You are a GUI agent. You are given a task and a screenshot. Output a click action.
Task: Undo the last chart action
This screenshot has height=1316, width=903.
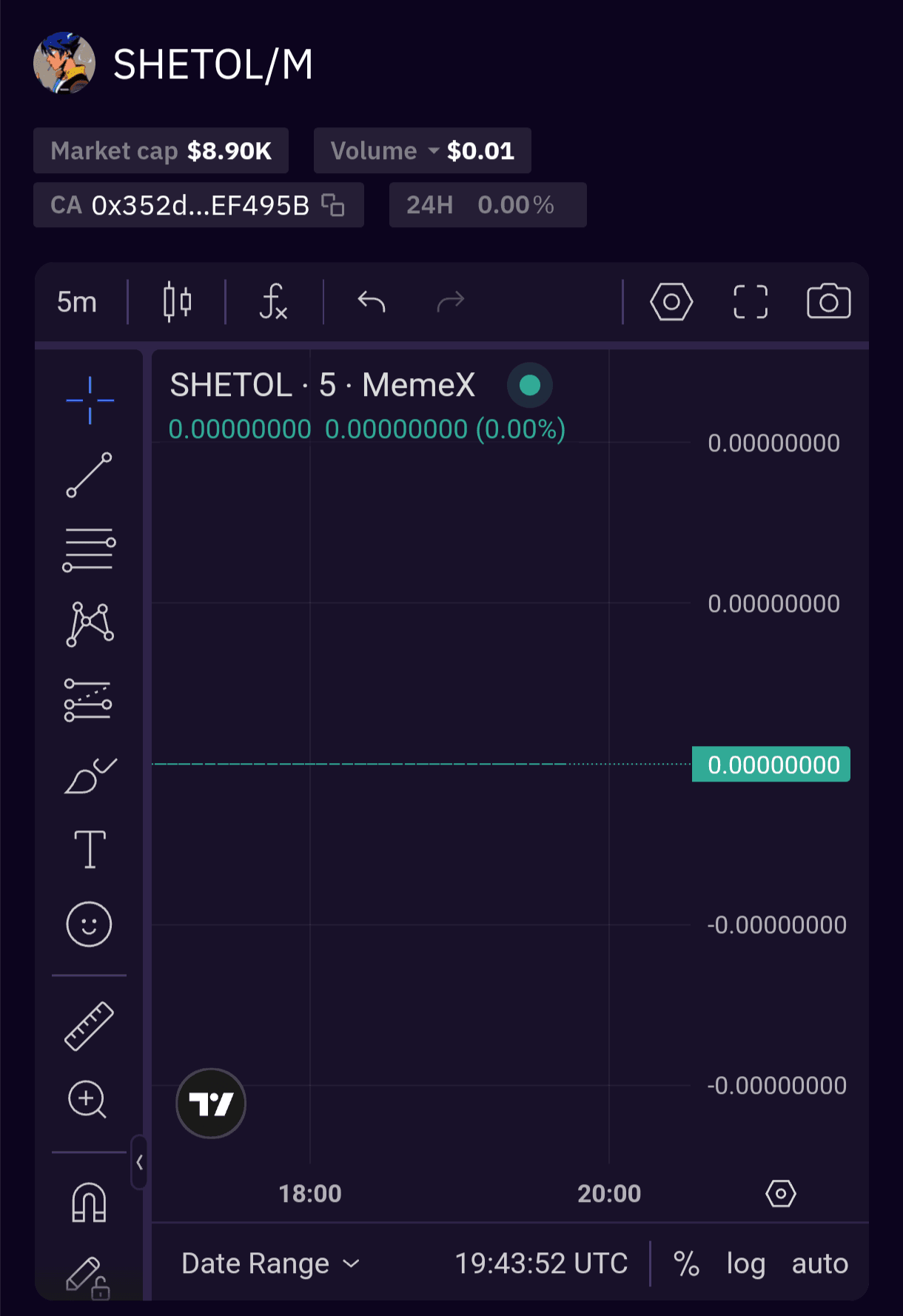[372, 302]
